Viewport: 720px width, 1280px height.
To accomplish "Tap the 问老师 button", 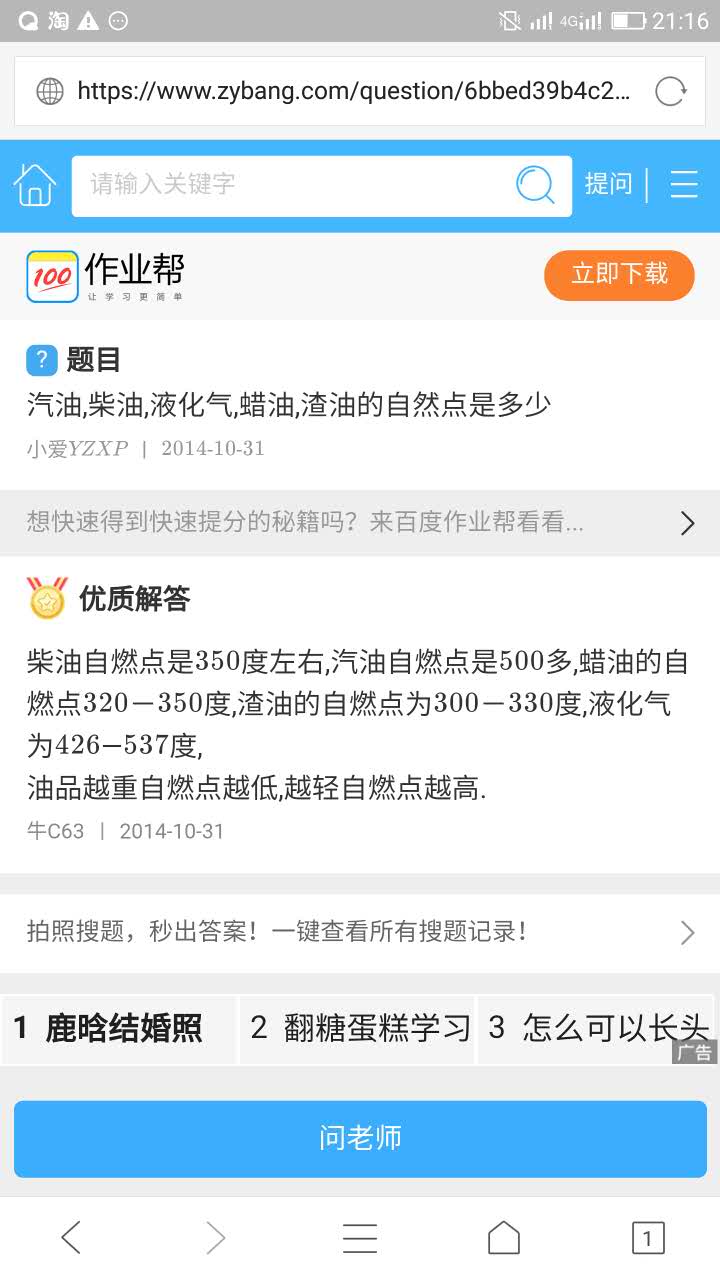I will pyautogui.click(x=360, y=1138).
